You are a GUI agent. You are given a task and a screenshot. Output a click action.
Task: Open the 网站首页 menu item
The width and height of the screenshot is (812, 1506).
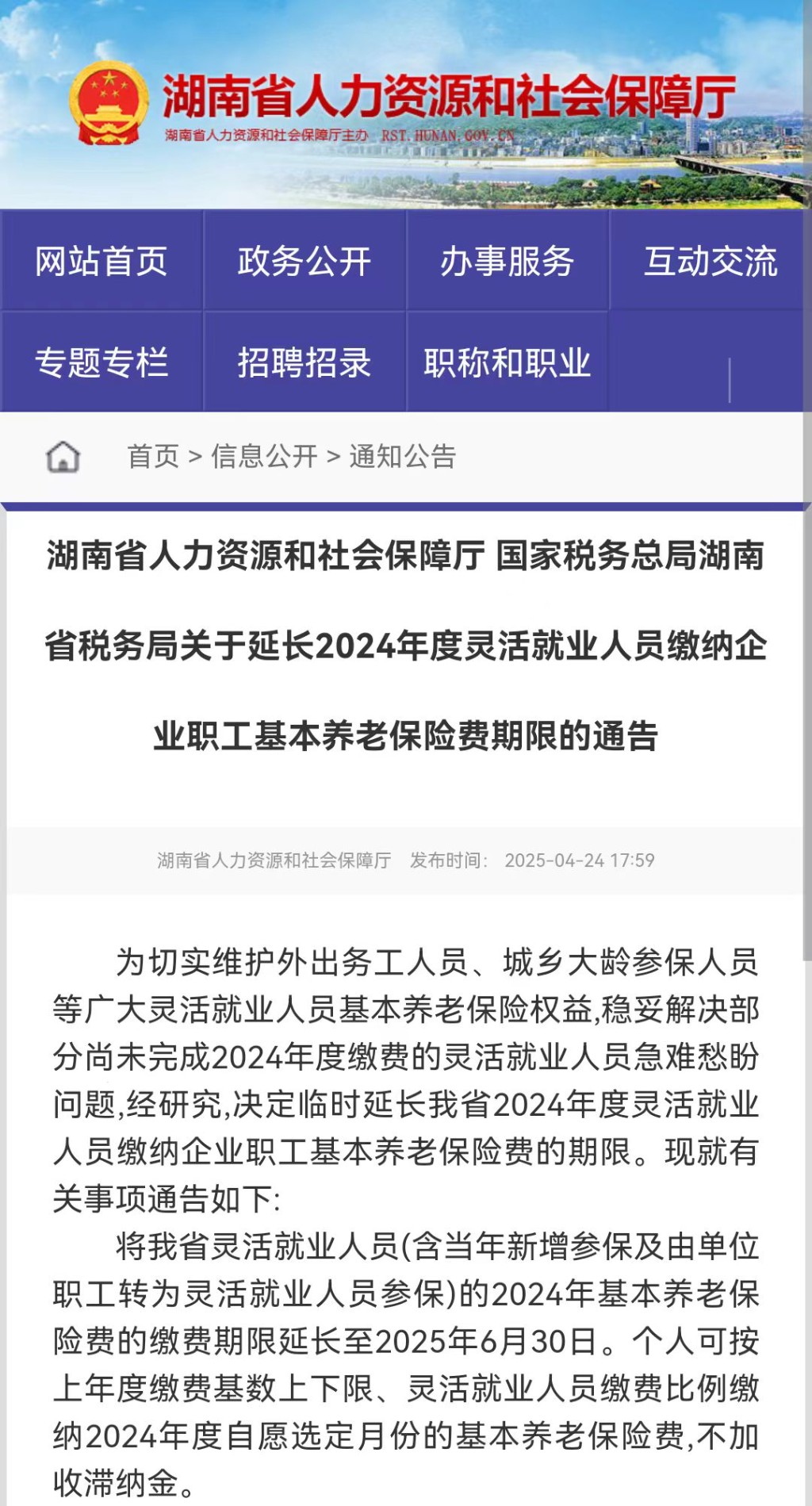(x=101, y=261)
